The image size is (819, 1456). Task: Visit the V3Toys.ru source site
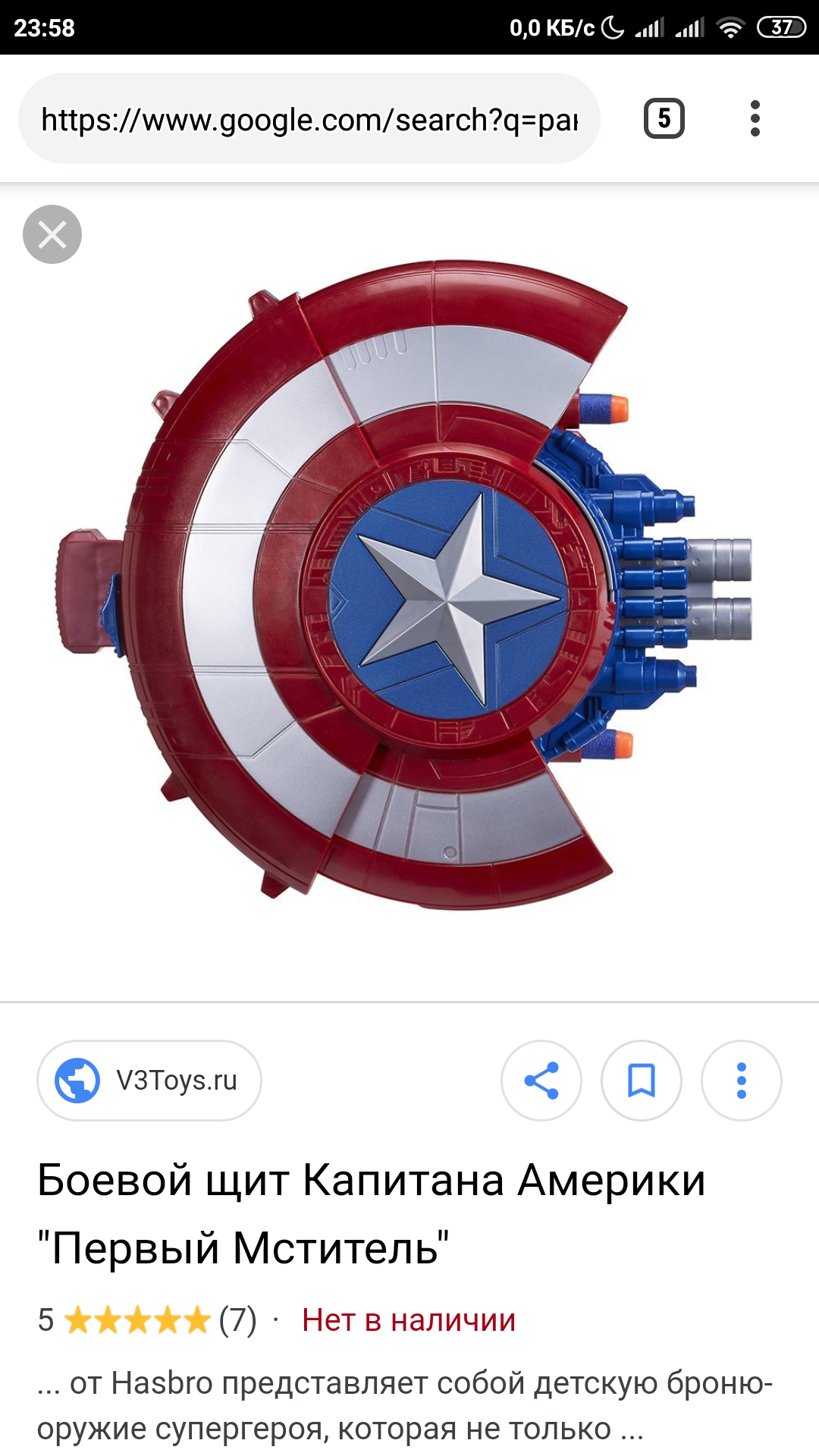click(x=149, y=1080)
